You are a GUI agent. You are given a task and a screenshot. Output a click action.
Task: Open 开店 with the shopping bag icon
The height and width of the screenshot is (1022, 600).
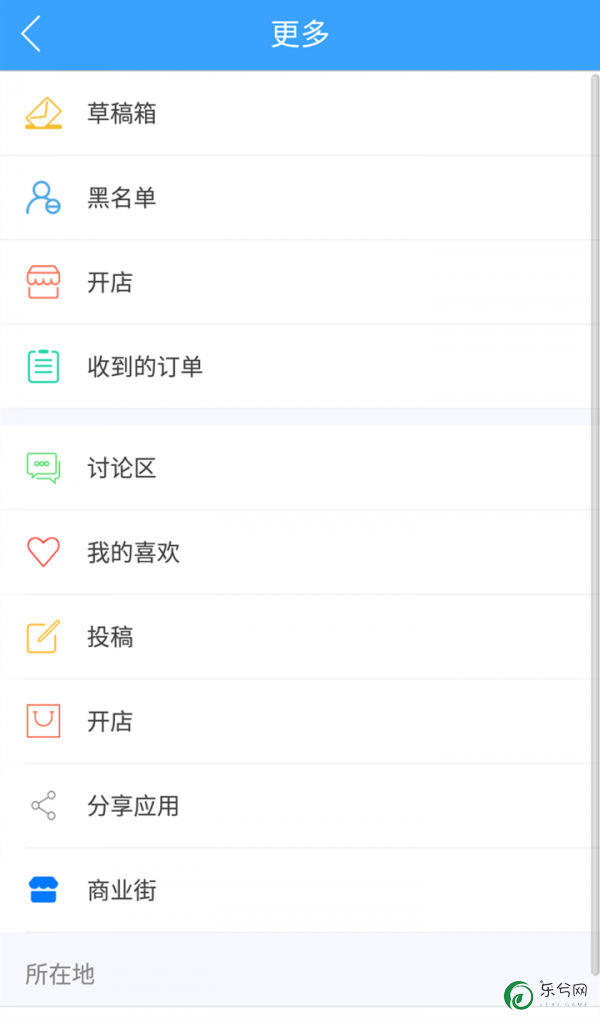[x=295, y=722]
